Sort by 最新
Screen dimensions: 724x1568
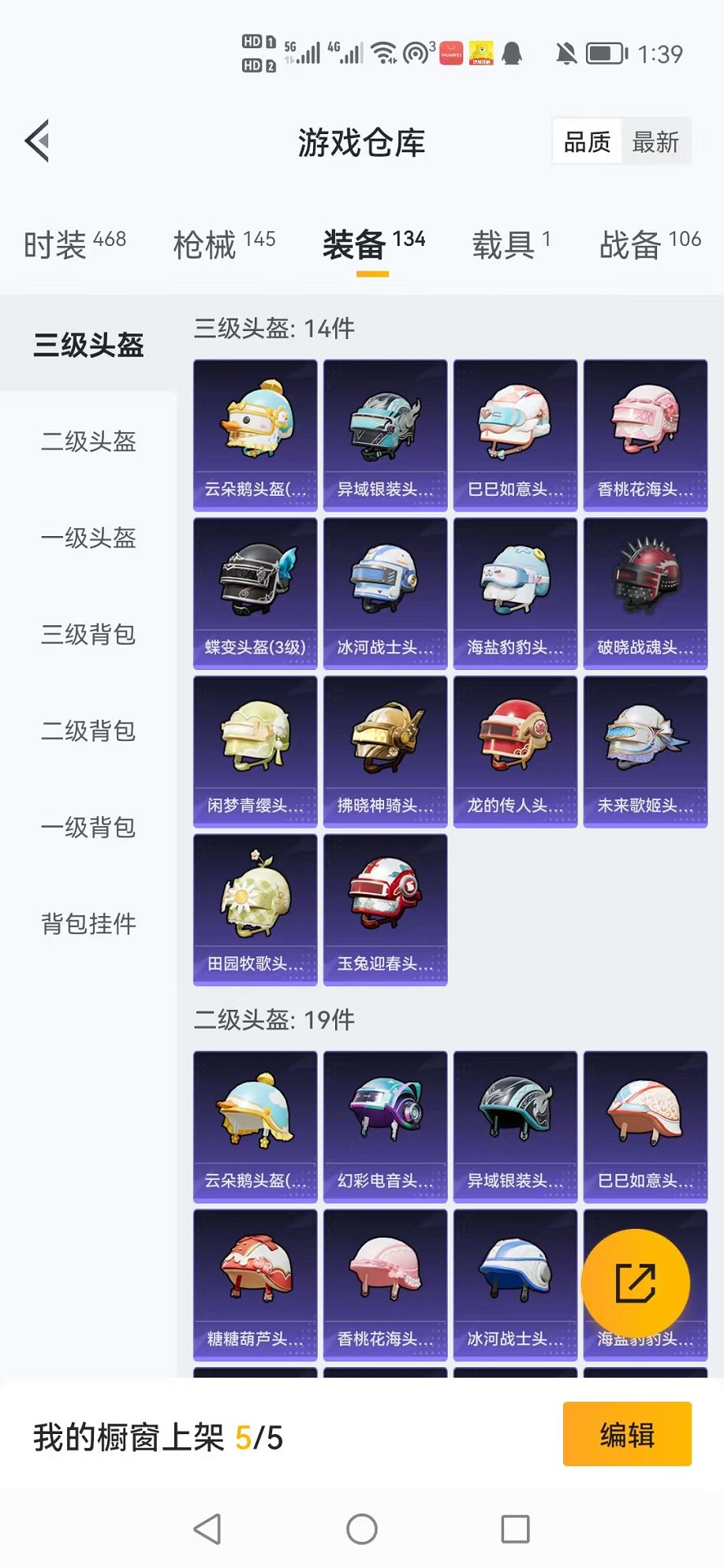pyautogui.click(x=655, y=143)
